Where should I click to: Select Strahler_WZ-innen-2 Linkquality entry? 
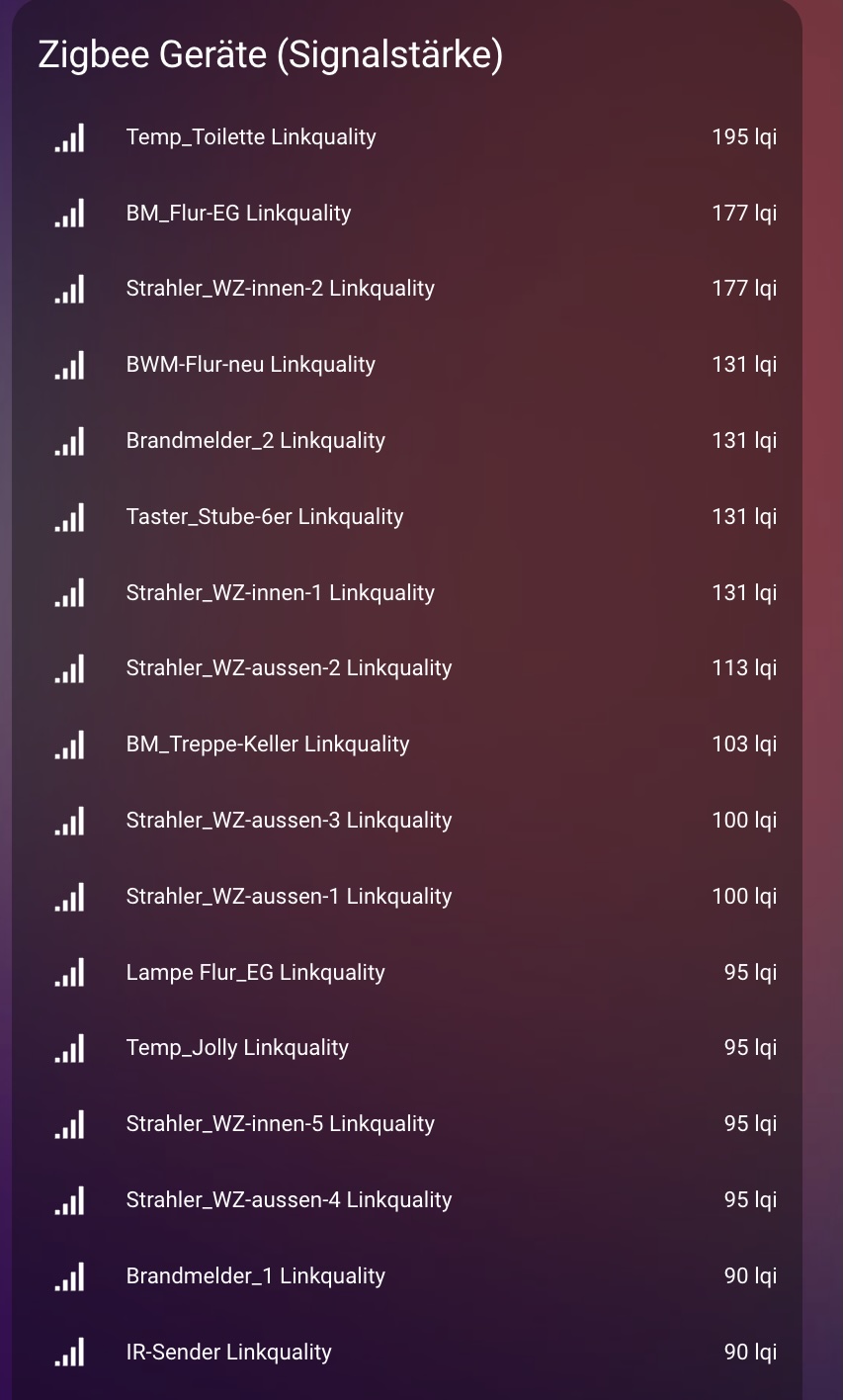point(280,289)
